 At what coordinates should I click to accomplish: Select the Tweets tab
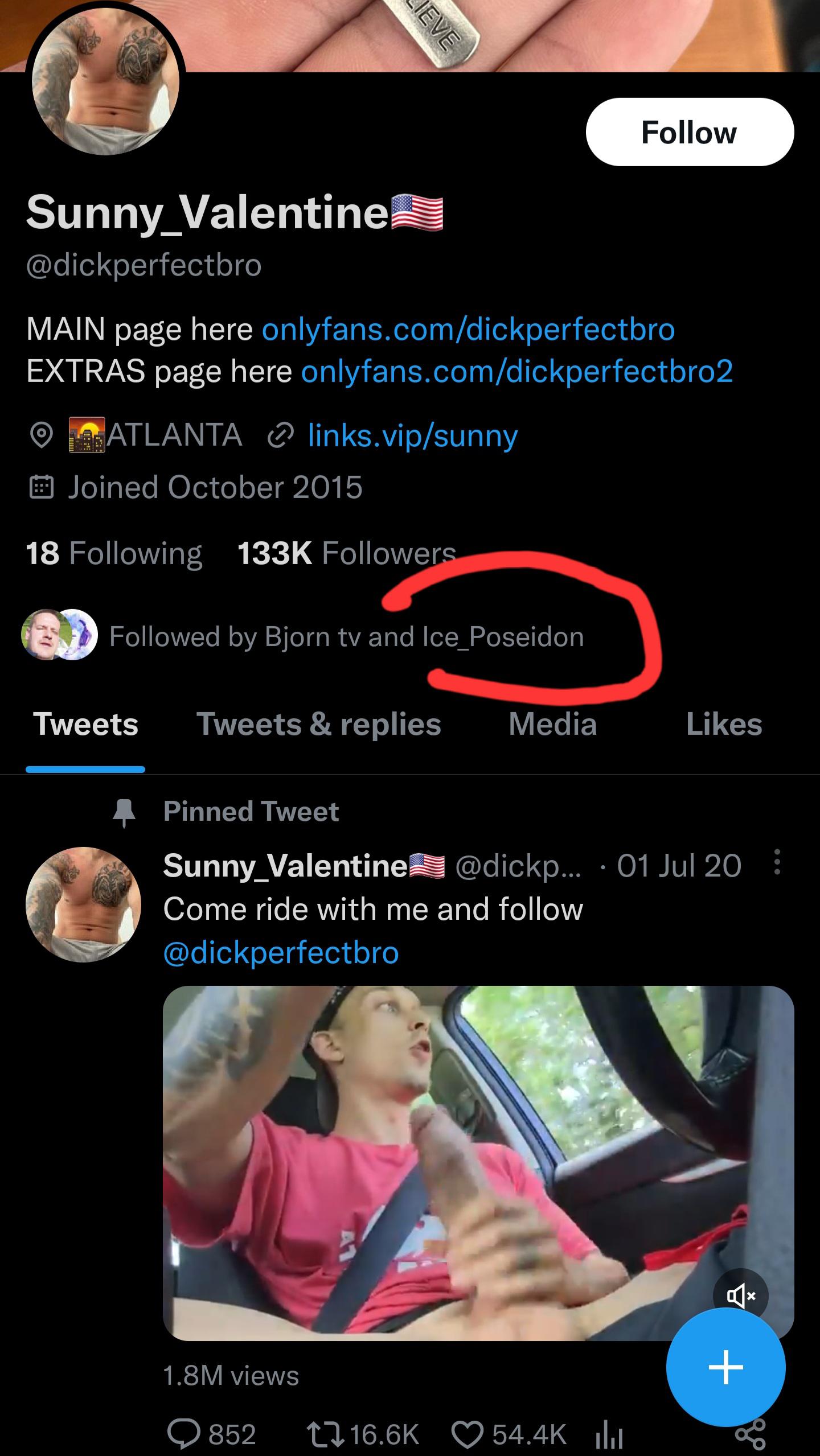click(x=85, y=724)
